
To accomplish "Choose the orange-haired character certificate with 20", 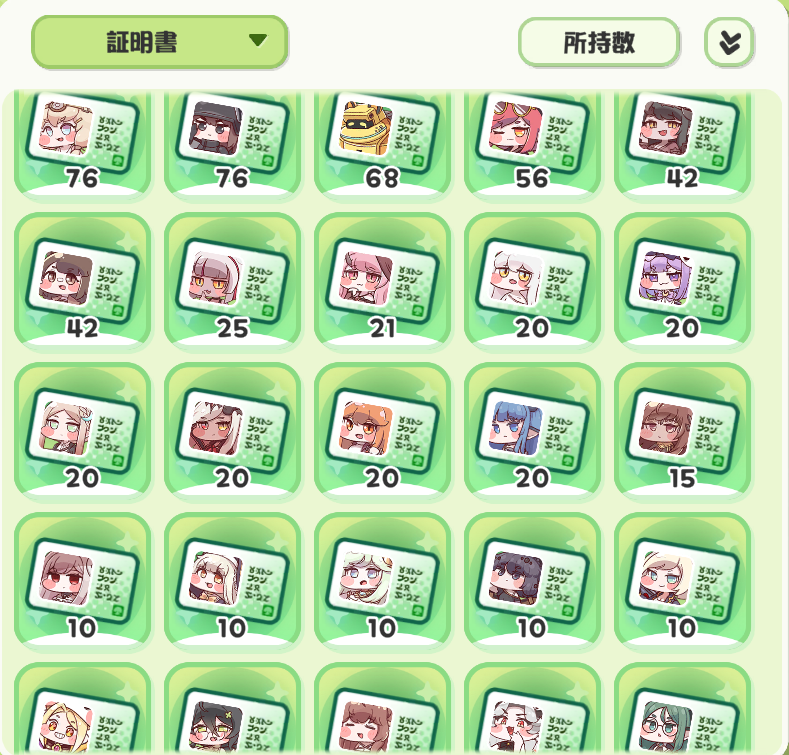I will point(382,430).
